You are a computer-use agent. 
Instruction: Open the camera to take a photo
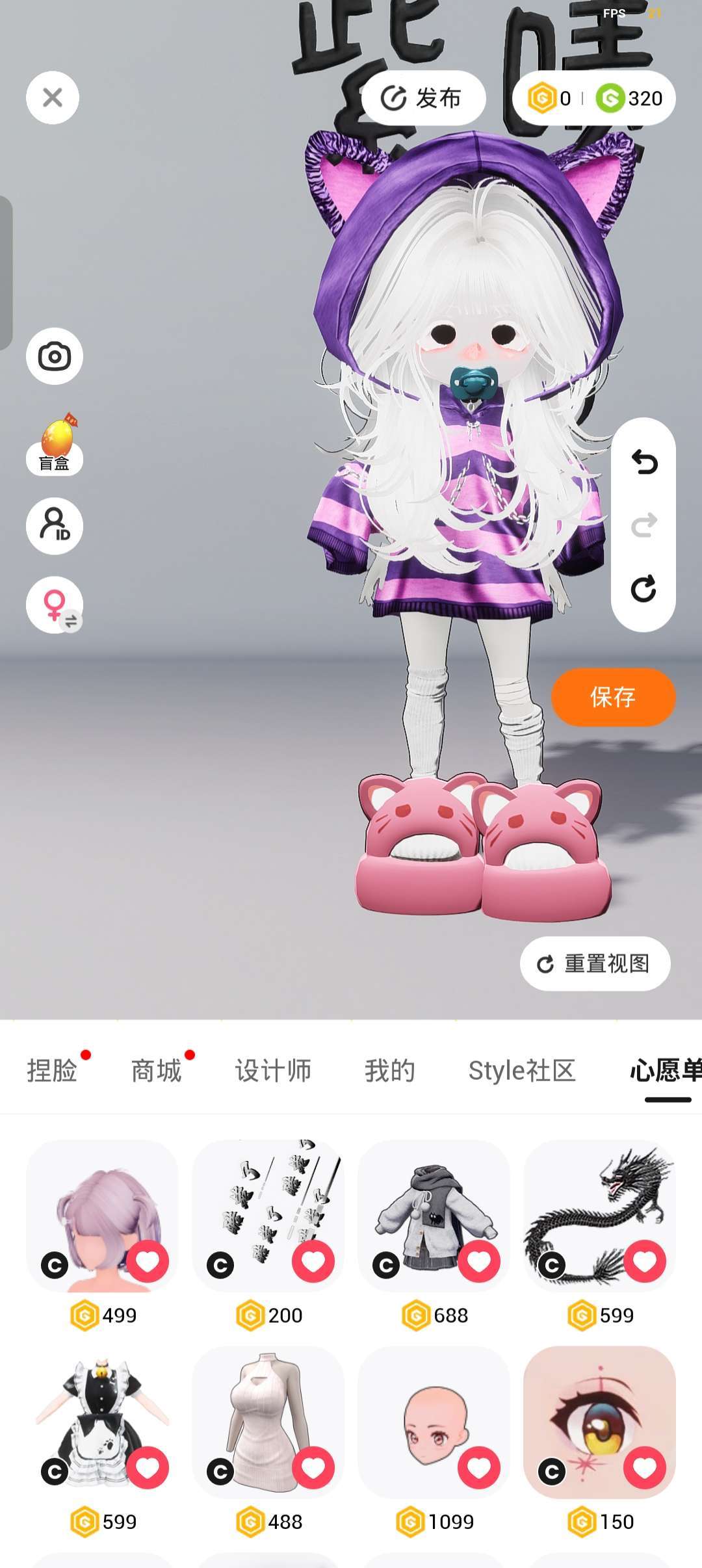coord(55,356)
